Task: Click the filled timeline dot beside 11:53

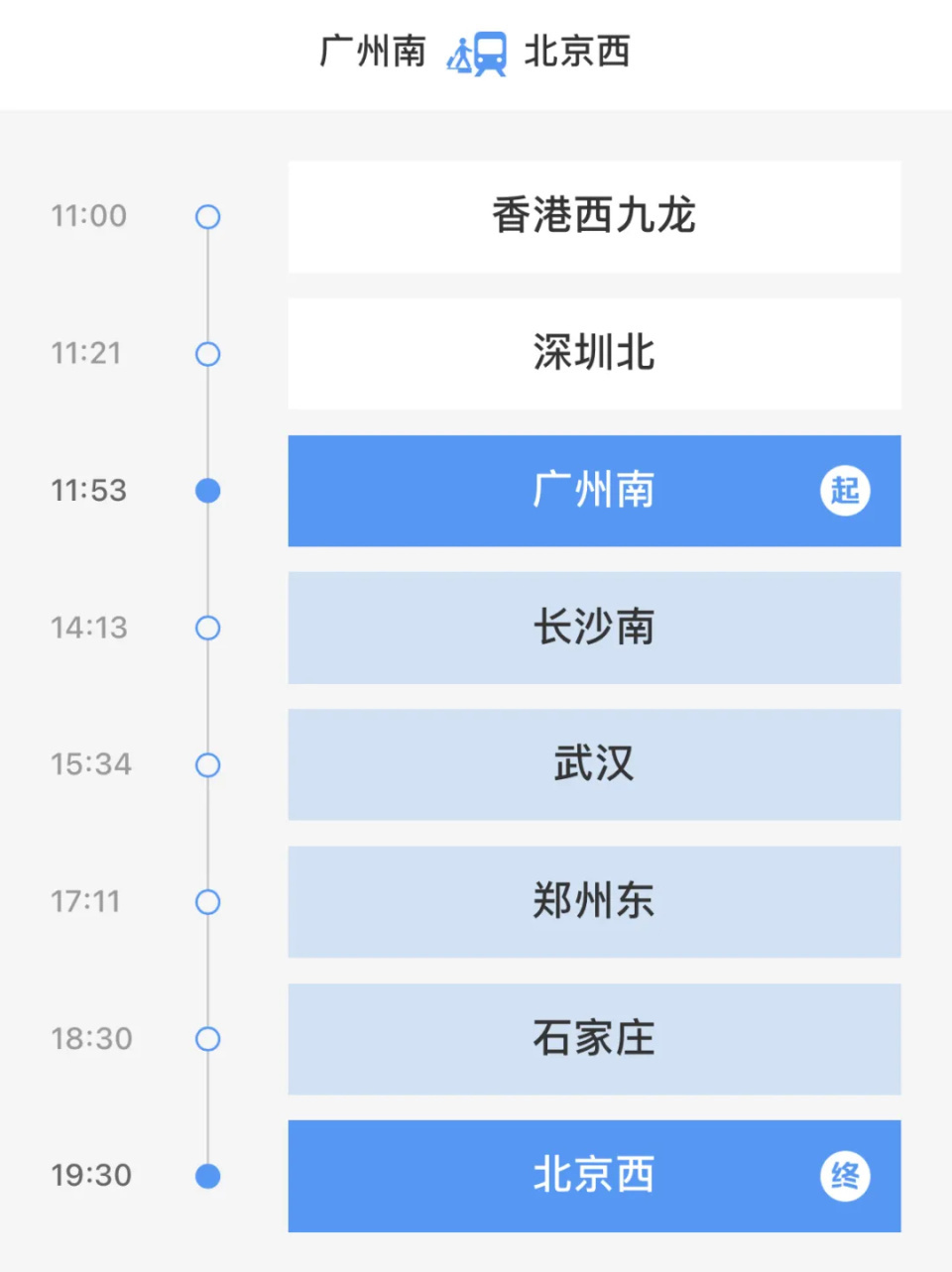Action: point(207,490)
